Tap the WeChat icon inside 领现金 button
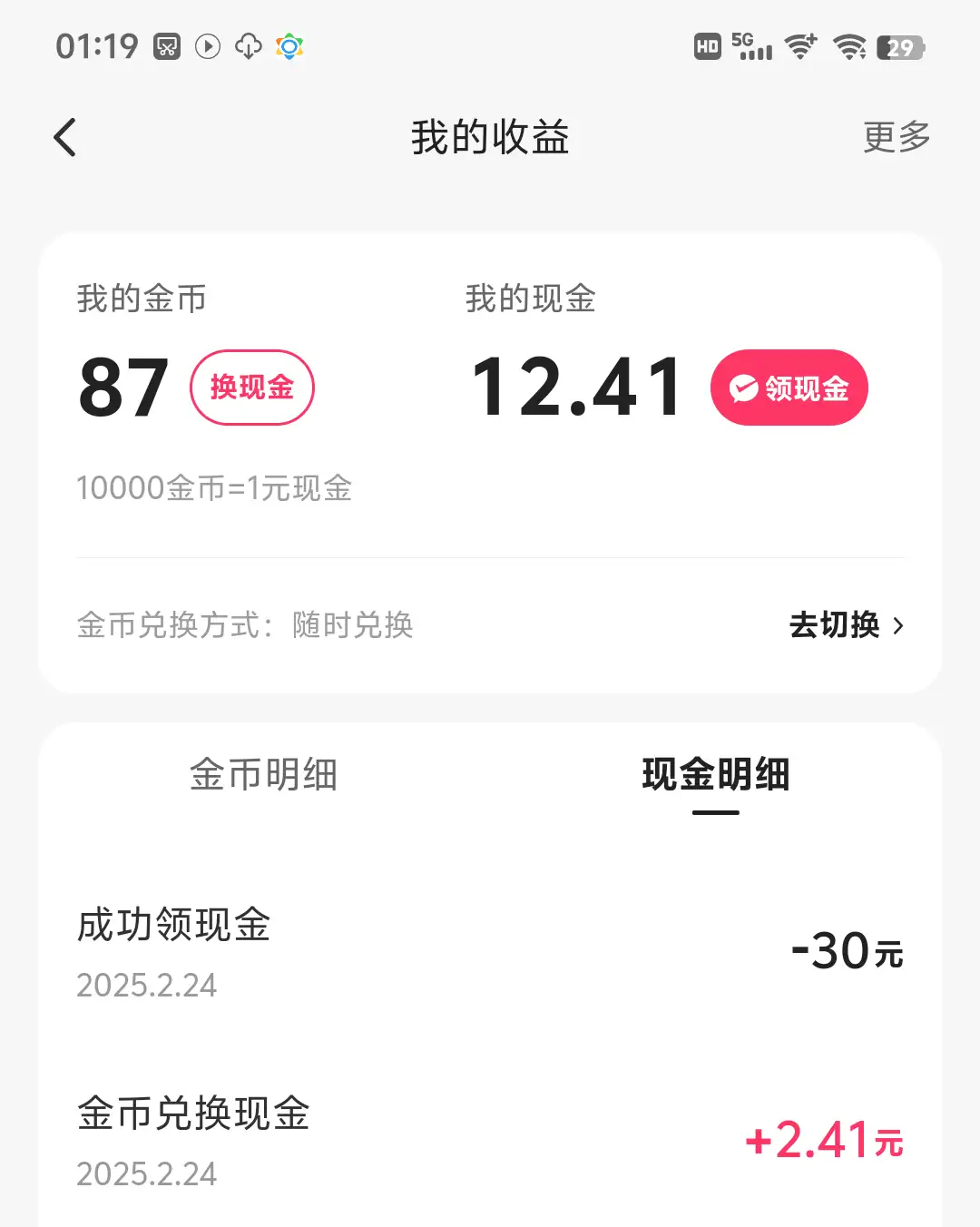Viewport: 980px width, 1227px height. 743,388
